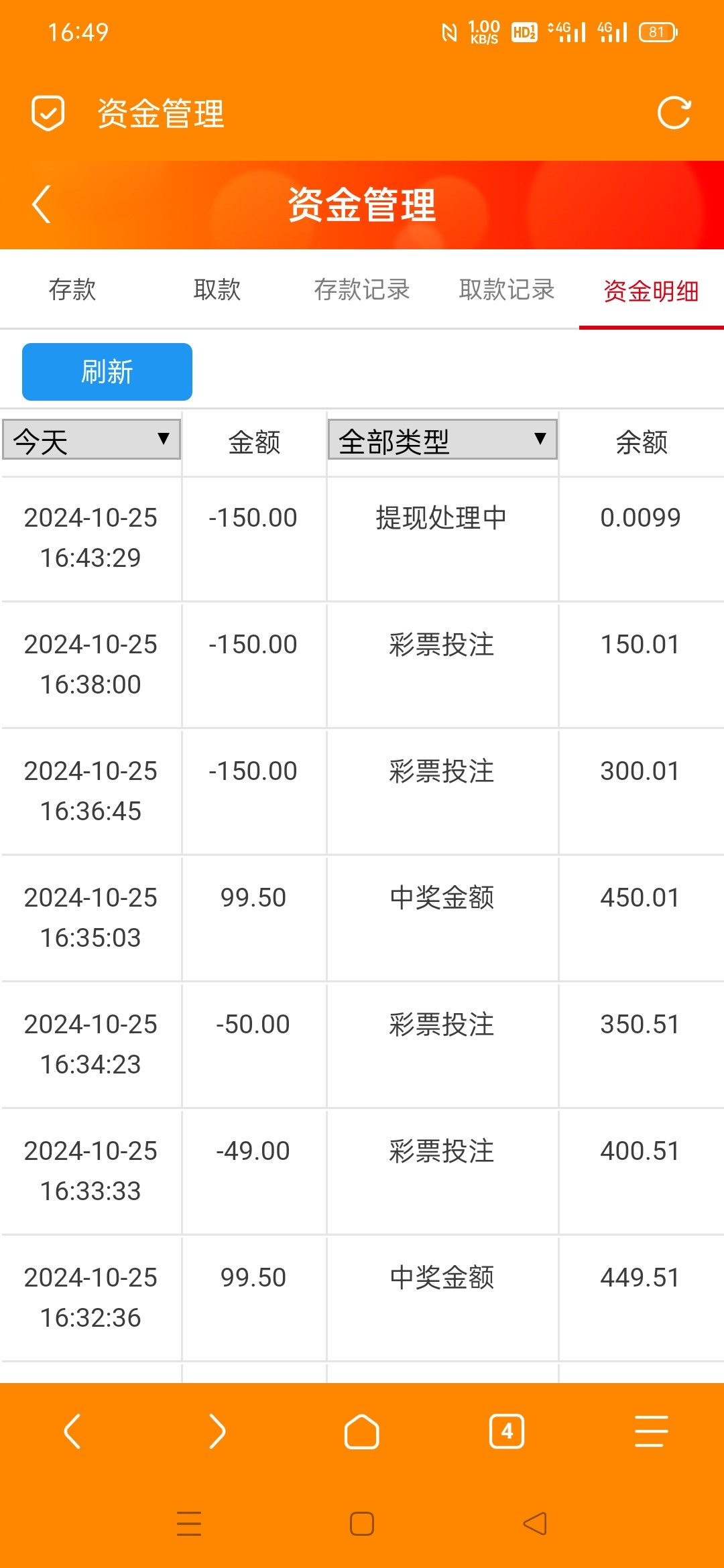The width and height of the screenshot is (724, 1568).
Task: Open recent apps from the system bar
Action: pyautogui.click(x=189, y=1524)
